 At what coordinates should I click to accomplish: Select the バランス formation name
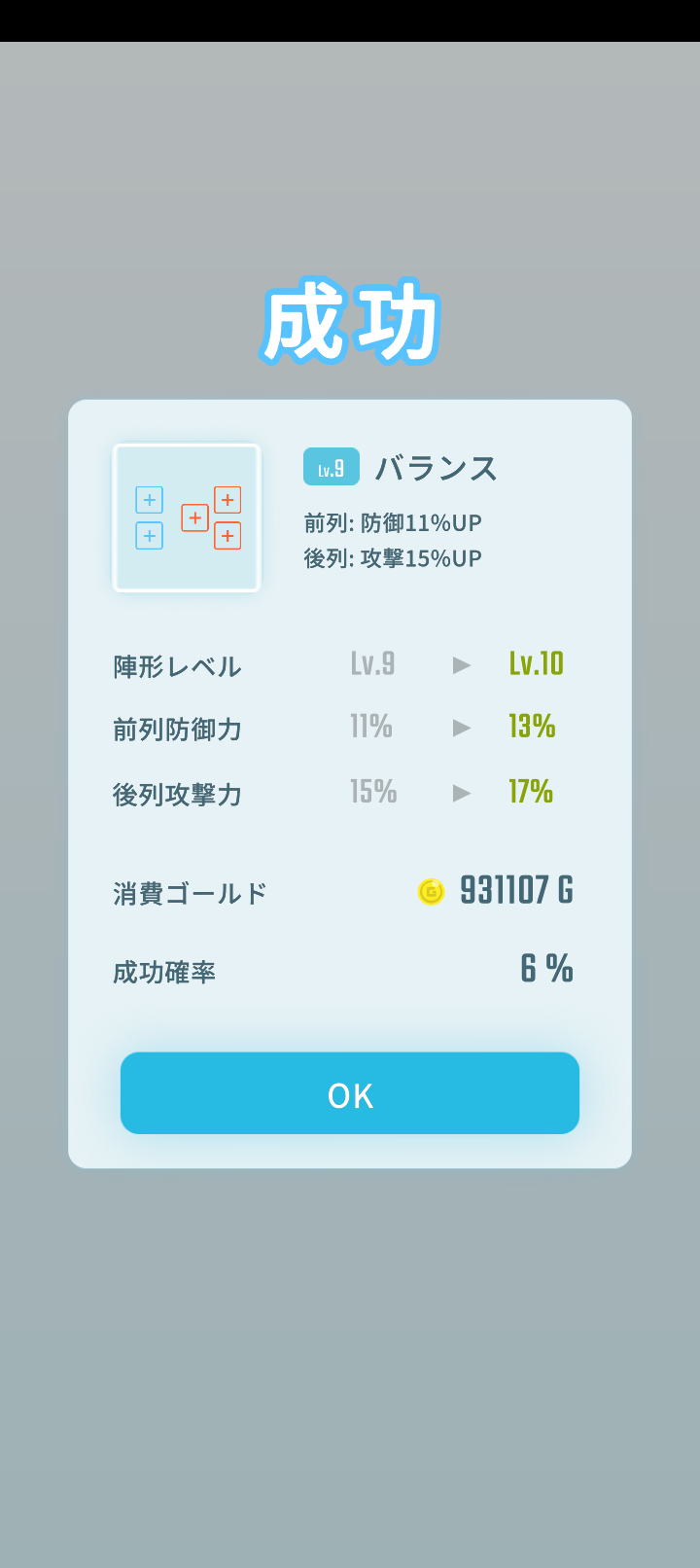coord(435,467)
